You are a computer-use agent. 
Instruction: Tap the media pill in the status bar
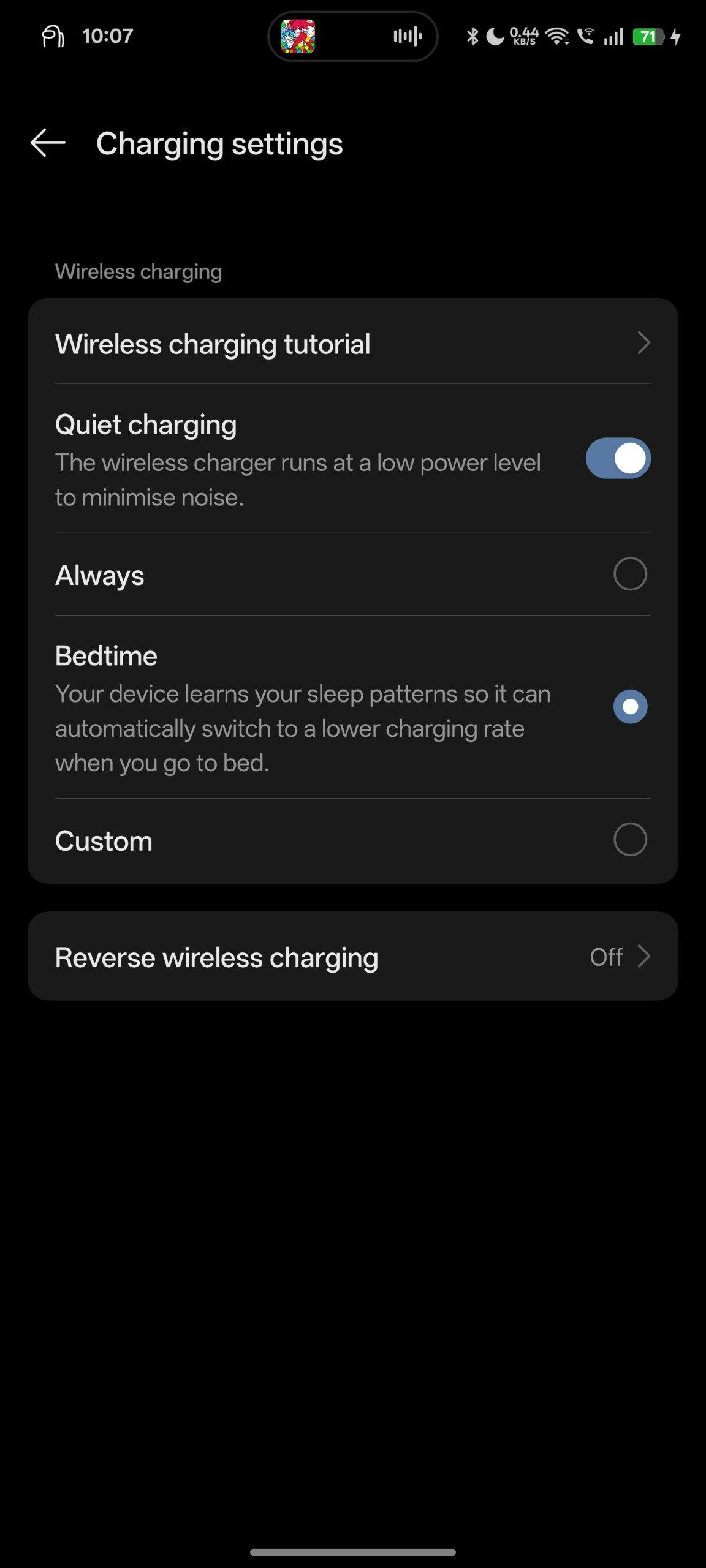click(x=353, y=37)
